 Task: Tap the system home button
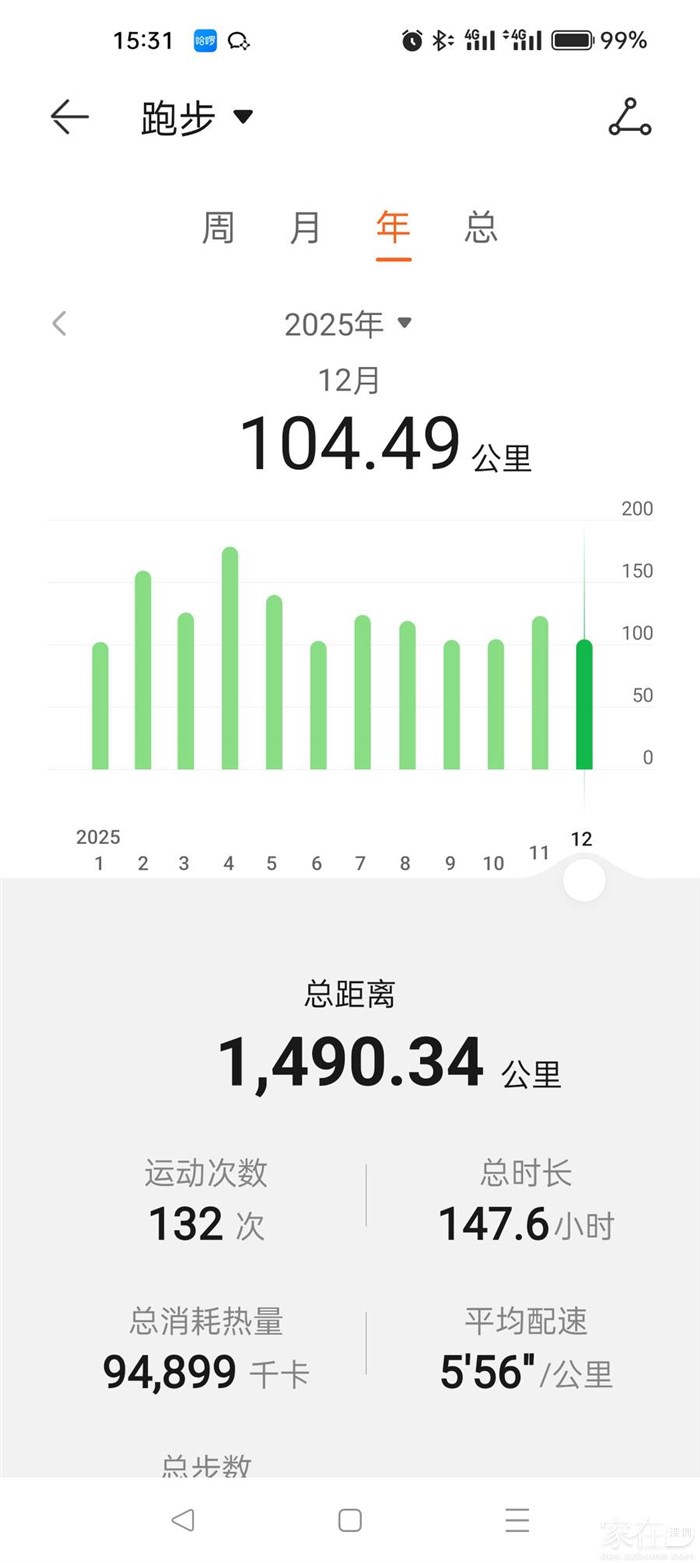[x=349, y=1520]
